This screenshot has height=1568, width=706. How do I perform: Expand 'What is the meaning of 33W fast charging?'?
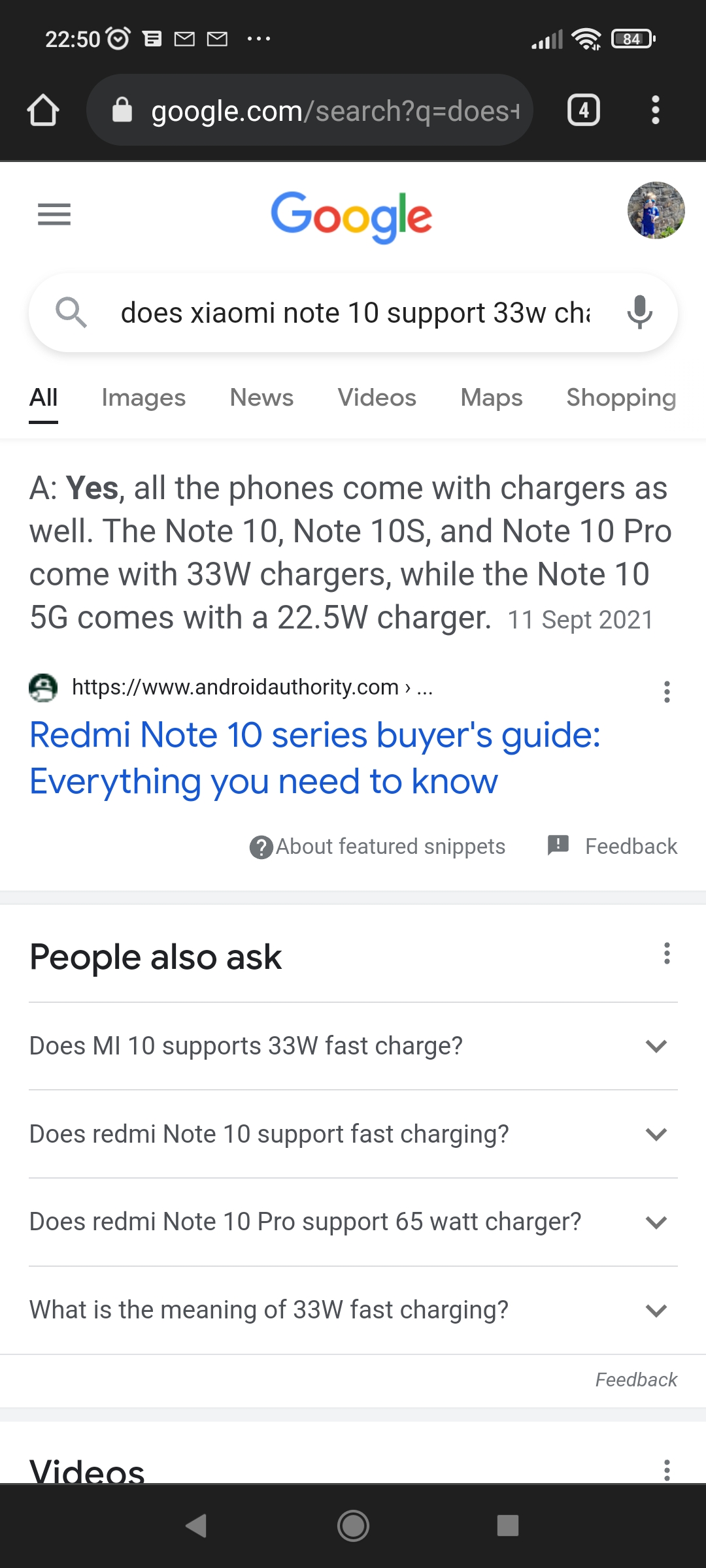click(x=353, y=1310)
